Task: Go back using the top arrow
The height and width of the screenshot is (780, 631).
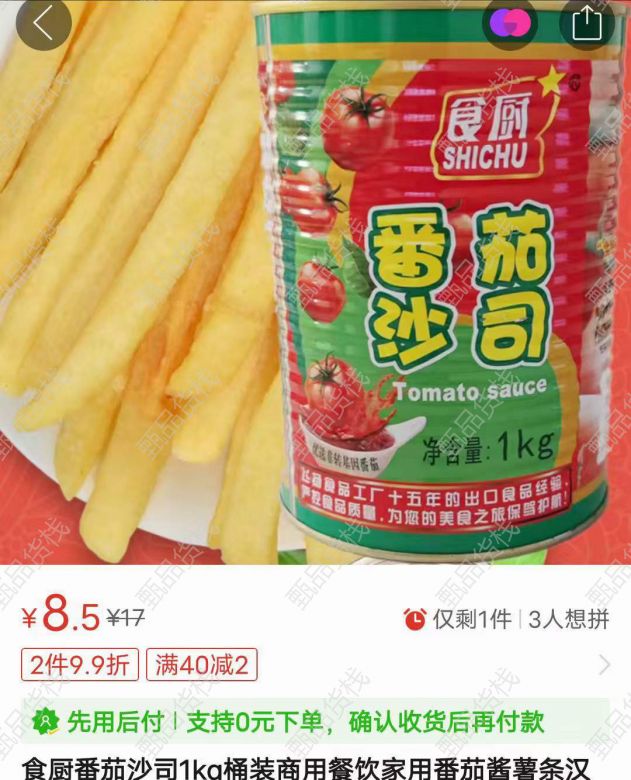Action: tap(43, 25)
